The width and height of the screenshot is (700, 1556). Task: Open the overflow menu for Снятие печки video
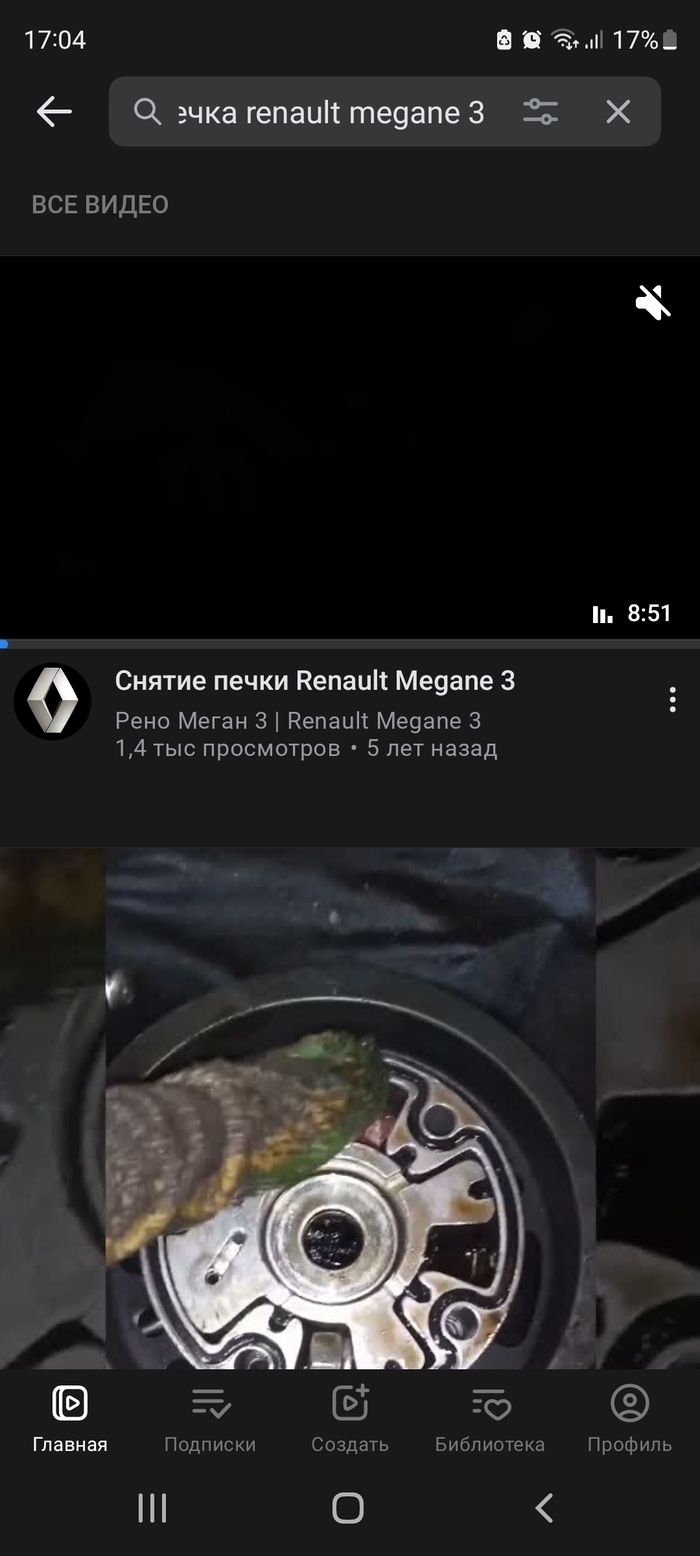point(672,699)
